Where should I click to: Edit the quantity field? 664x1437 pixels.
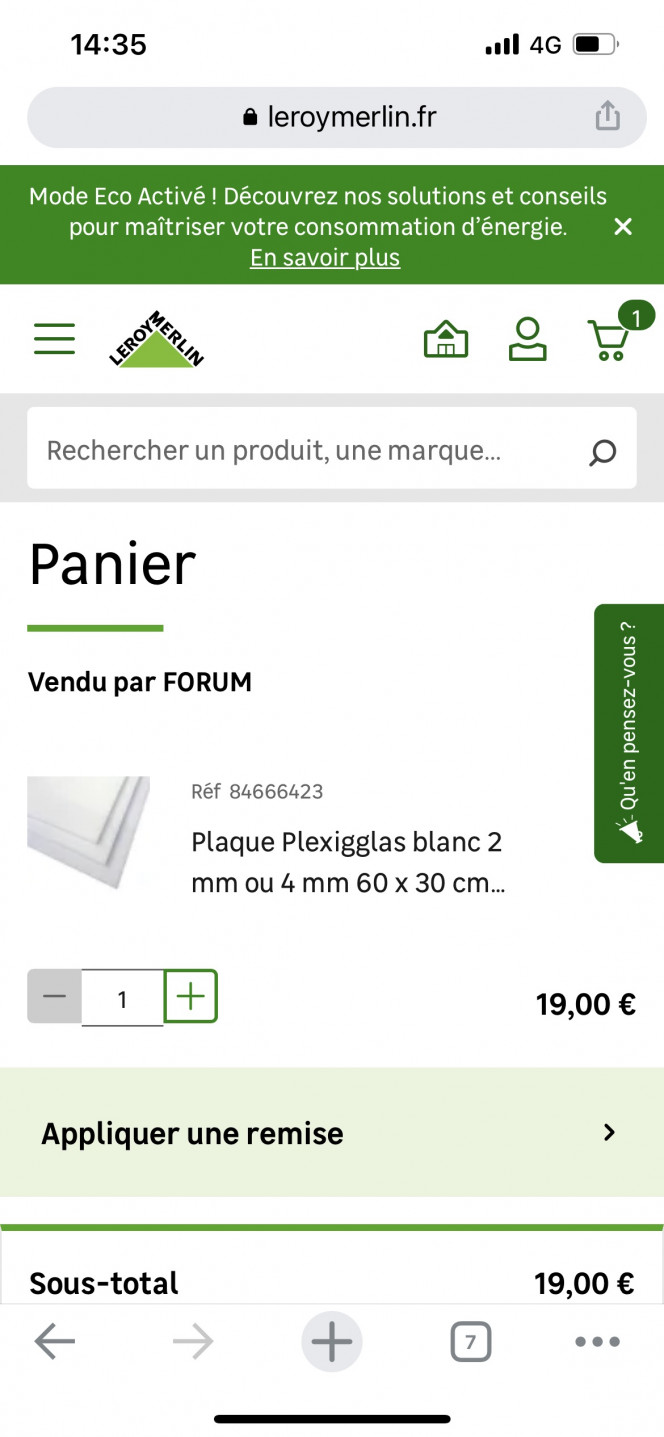122,998
